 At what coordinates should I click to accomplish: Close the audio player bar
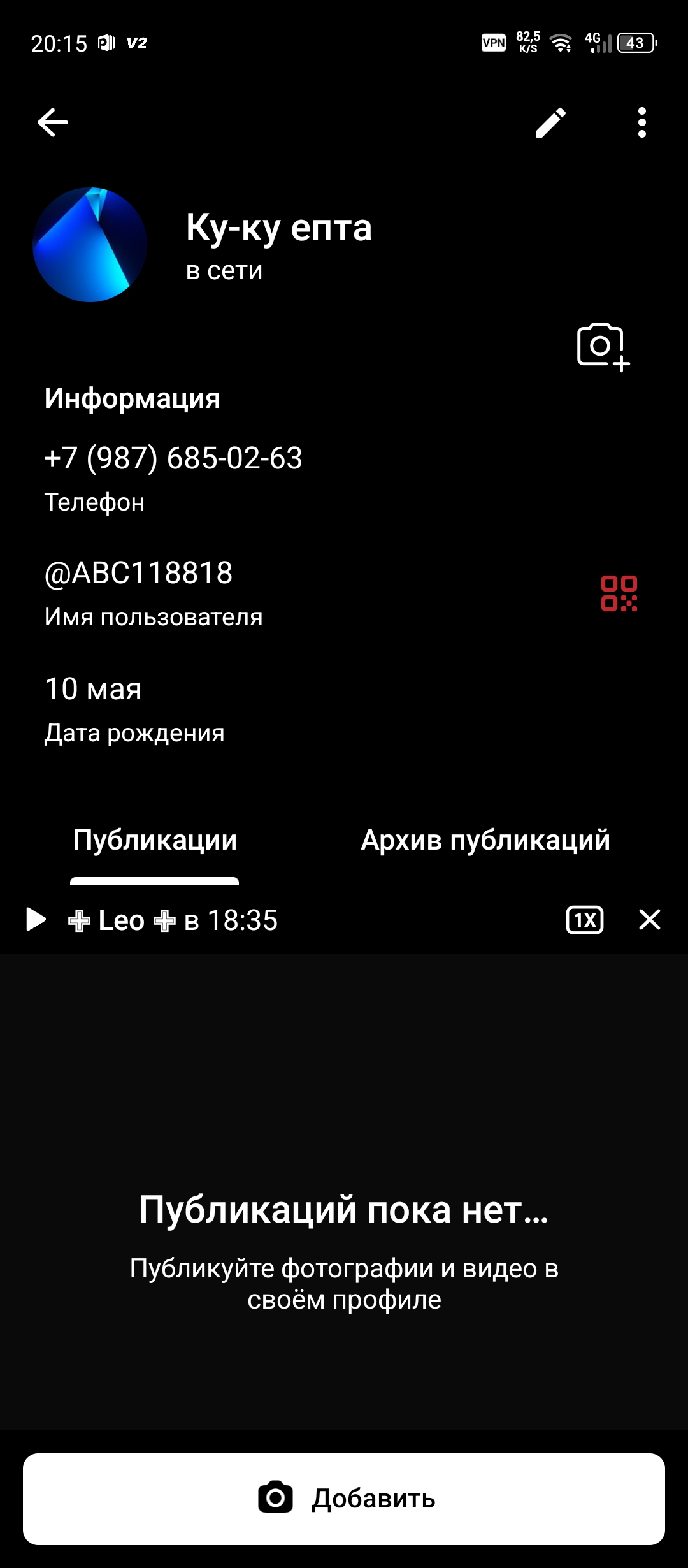click(x=650, y=920)
